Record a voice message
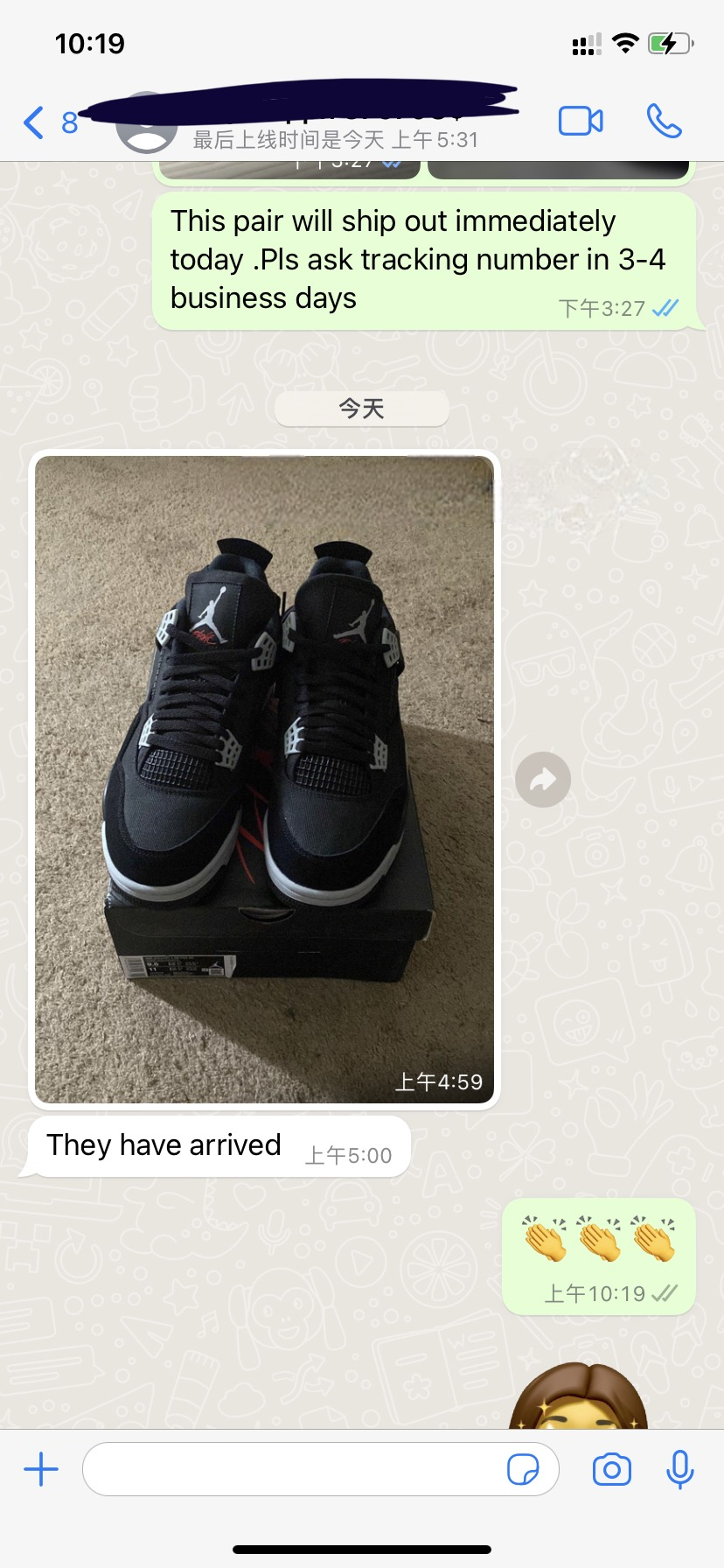724x1568 pixels. 679,1470
